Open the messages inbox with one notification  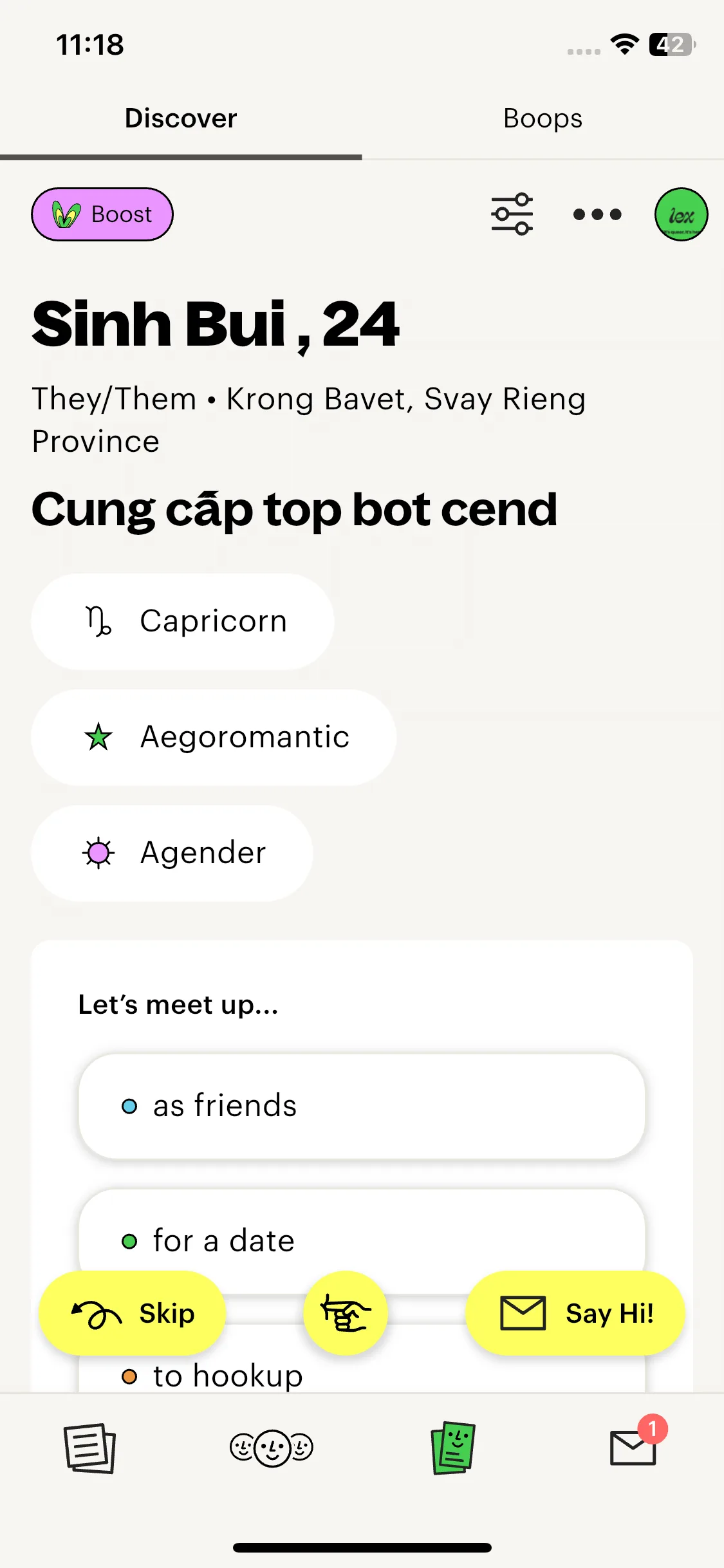point(633,1448)
